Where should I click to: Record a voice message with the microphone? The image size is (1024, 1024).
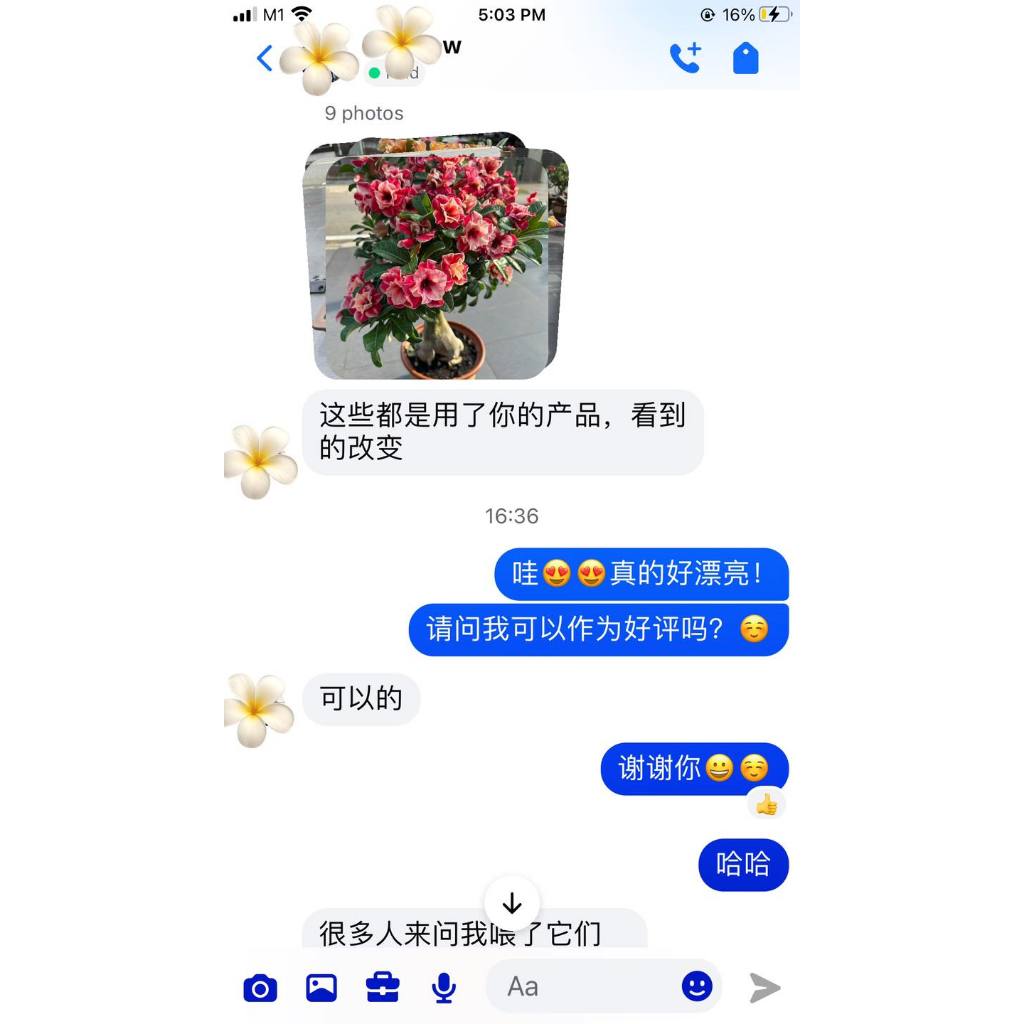pos(444,987)
